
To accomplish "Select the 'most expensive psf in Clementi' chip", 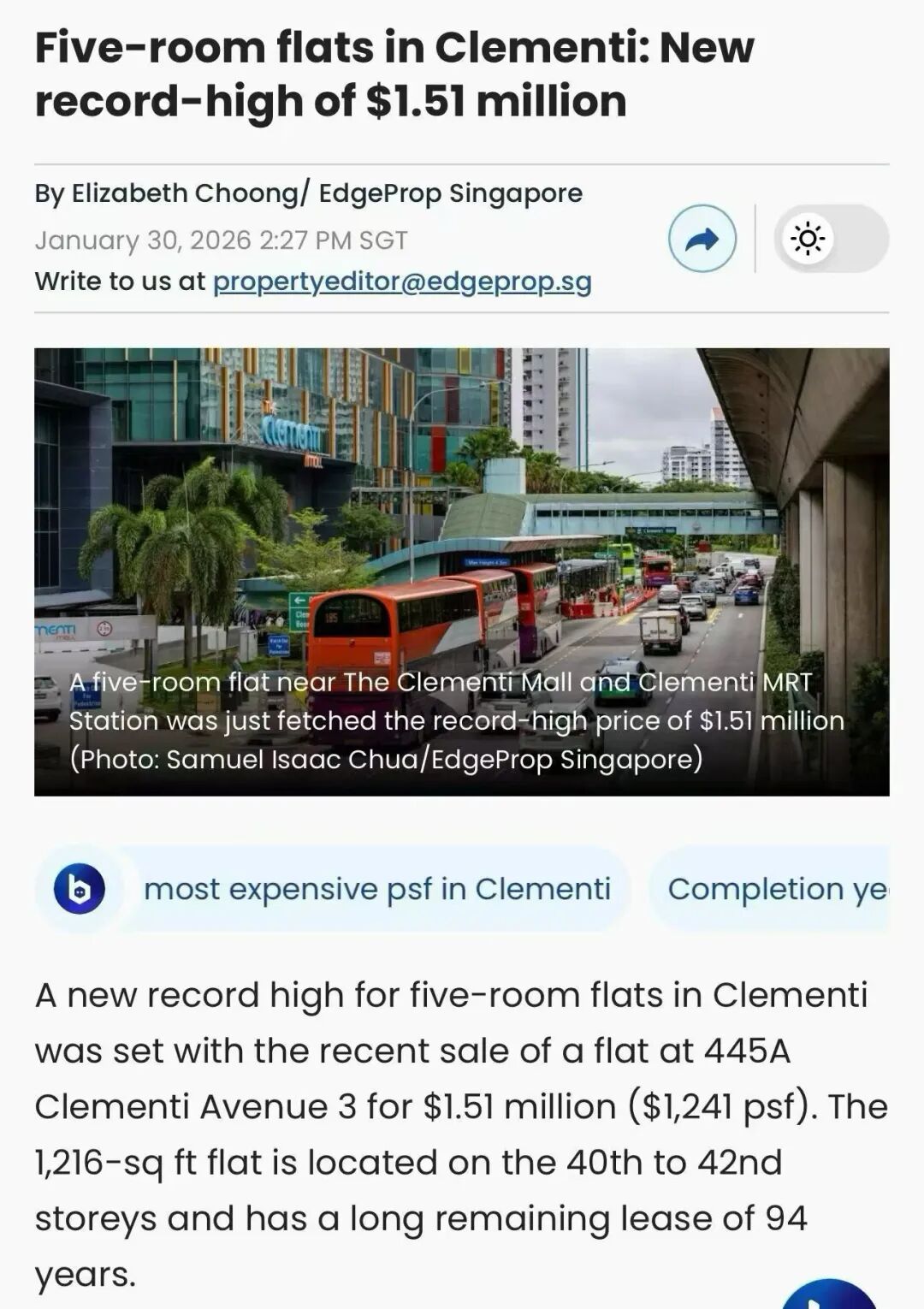I will tap(377, 889).
